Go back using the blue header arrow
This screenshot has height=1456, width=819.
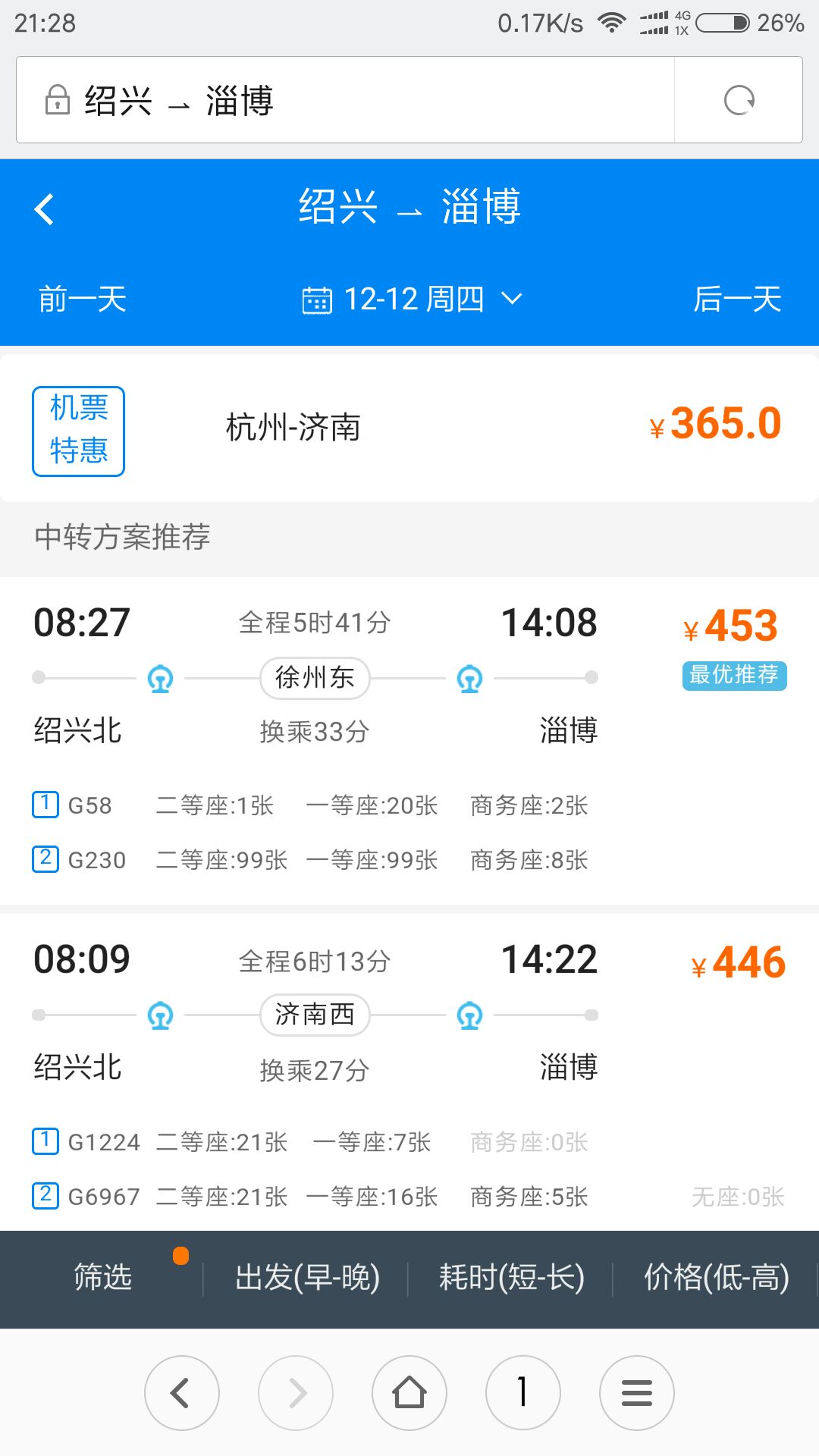[x=45, y=209]
